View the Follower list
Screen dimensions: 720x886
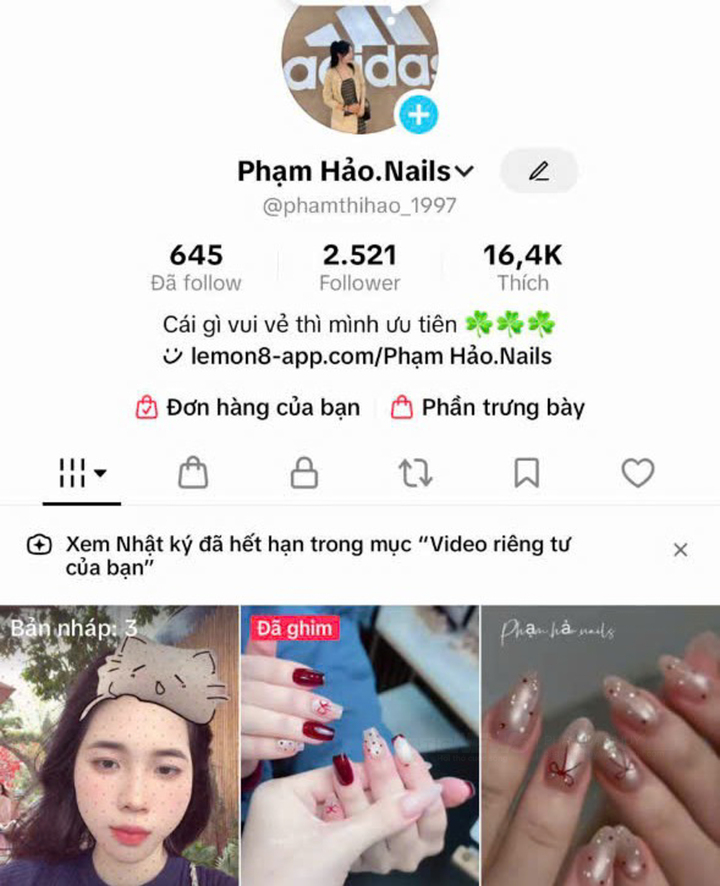coord(360,268)
